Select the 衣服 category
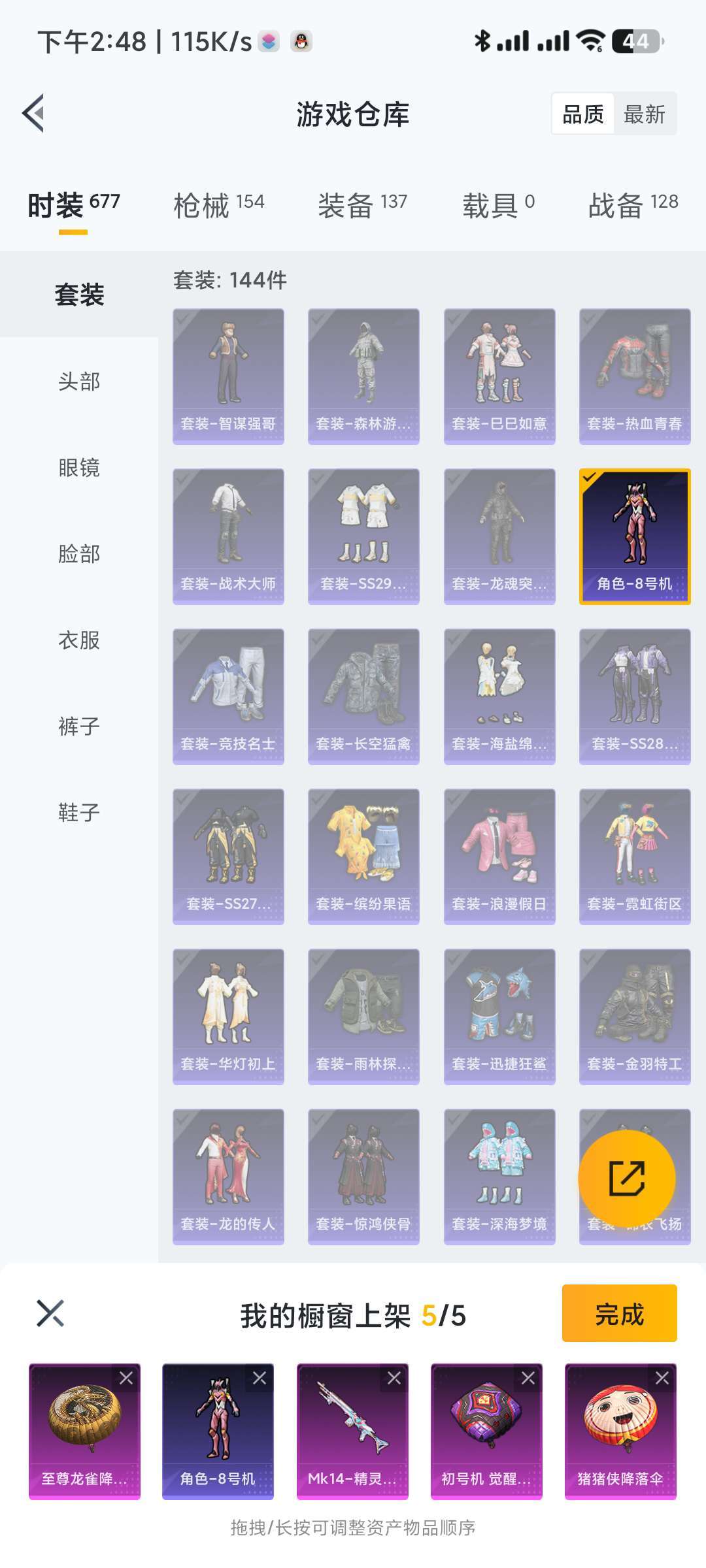Image resolution: width=706 pixels, height=1568 pixels. click(79, 640)
